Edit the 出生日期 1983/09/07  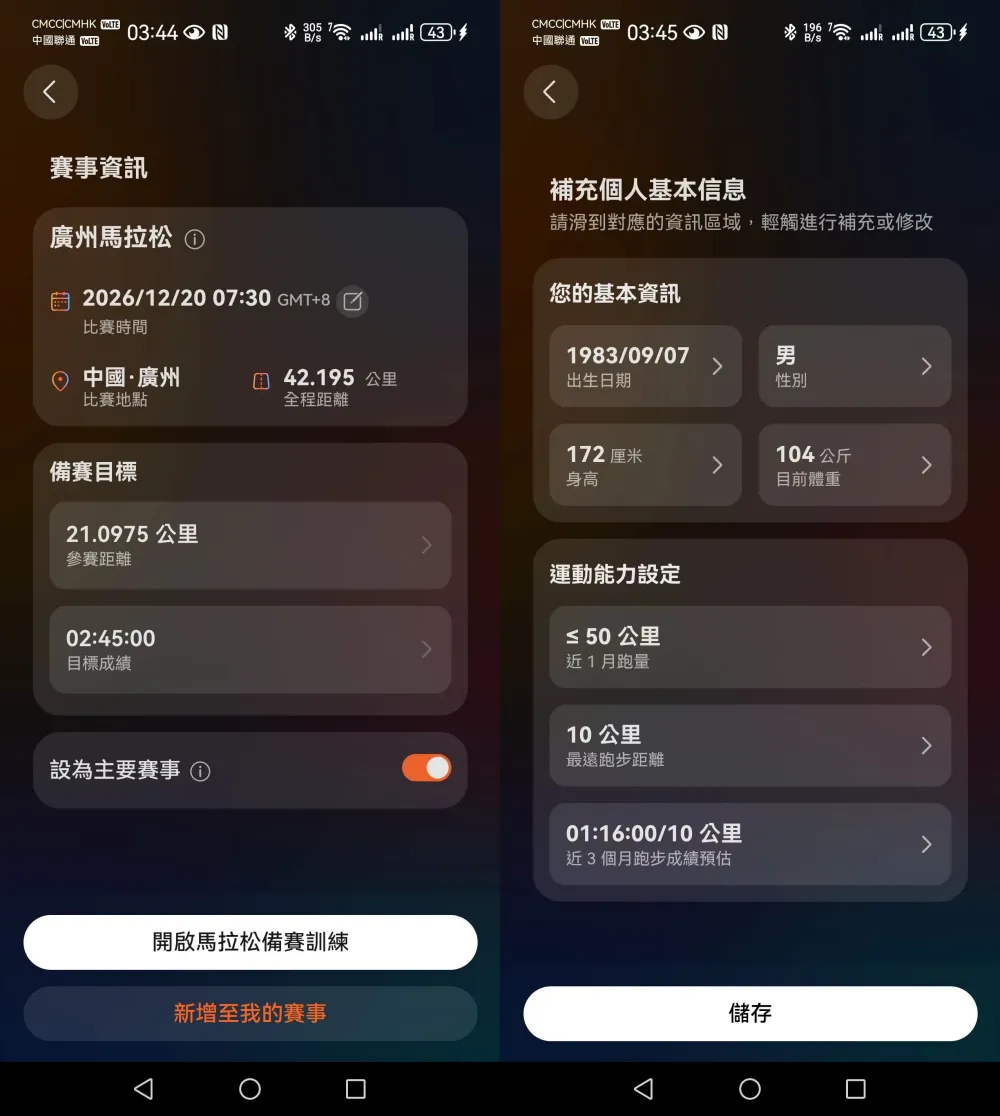pos(645,366)
